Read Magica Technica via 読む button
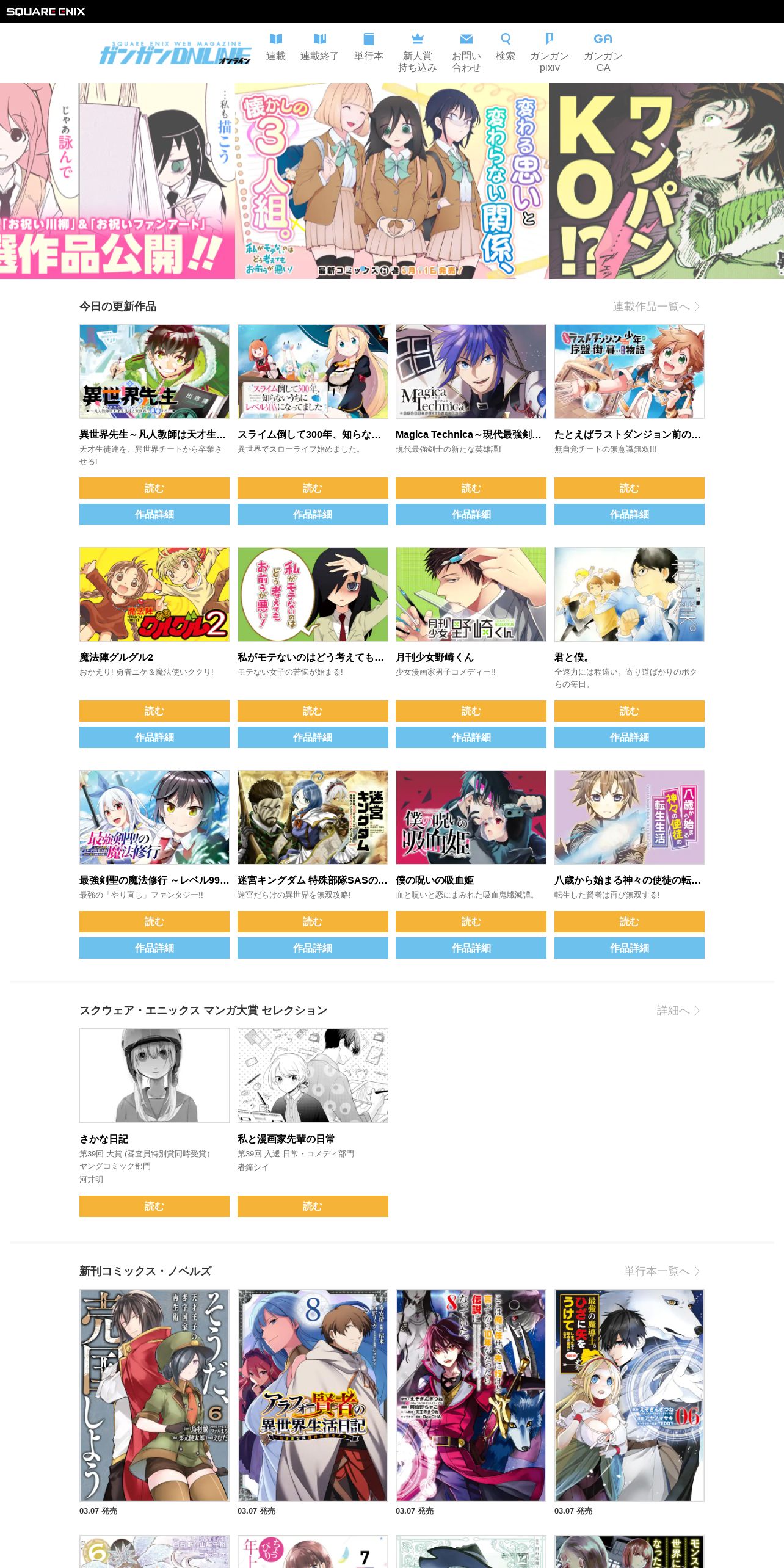 pos(471,488)
